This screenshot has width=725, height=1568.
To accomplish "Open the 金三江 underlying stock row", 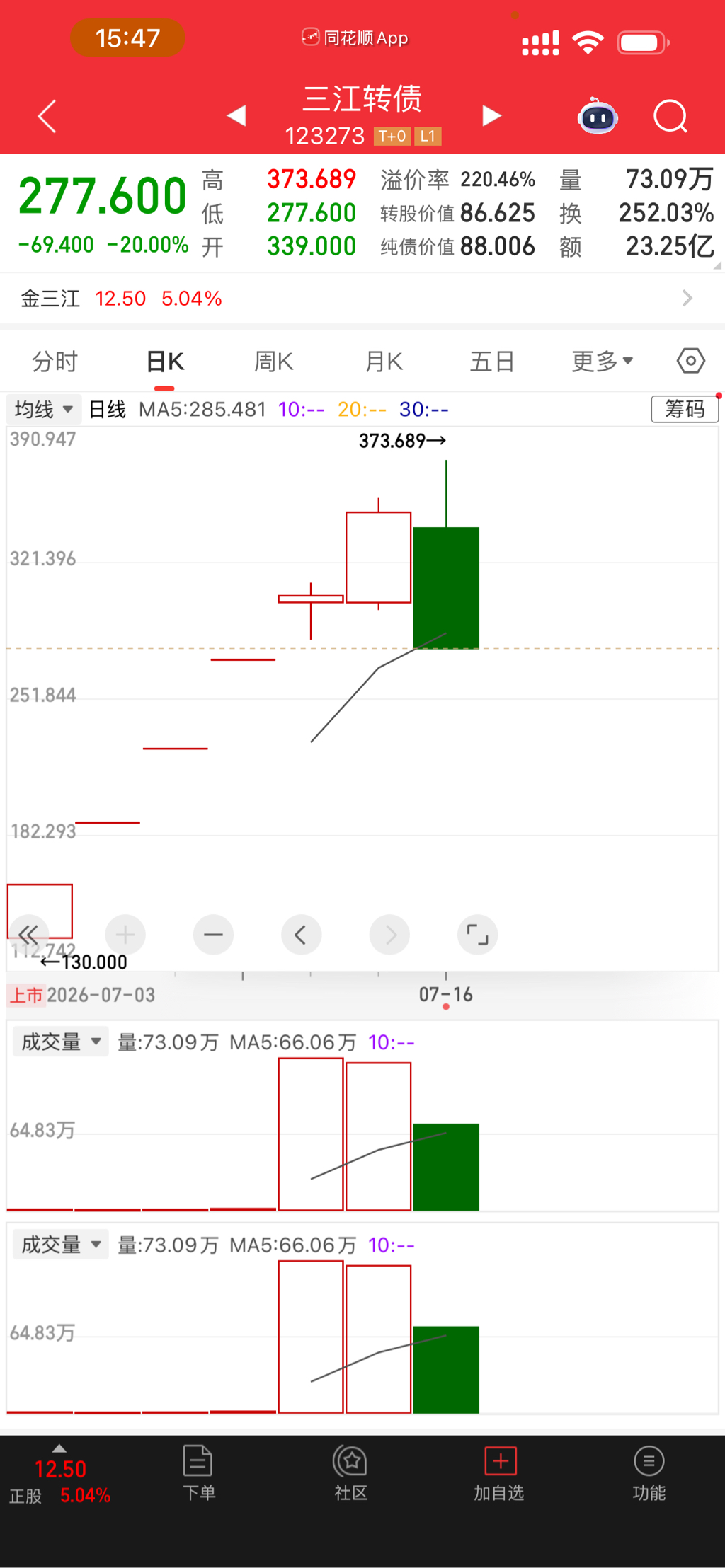I will tap(362, 298).
